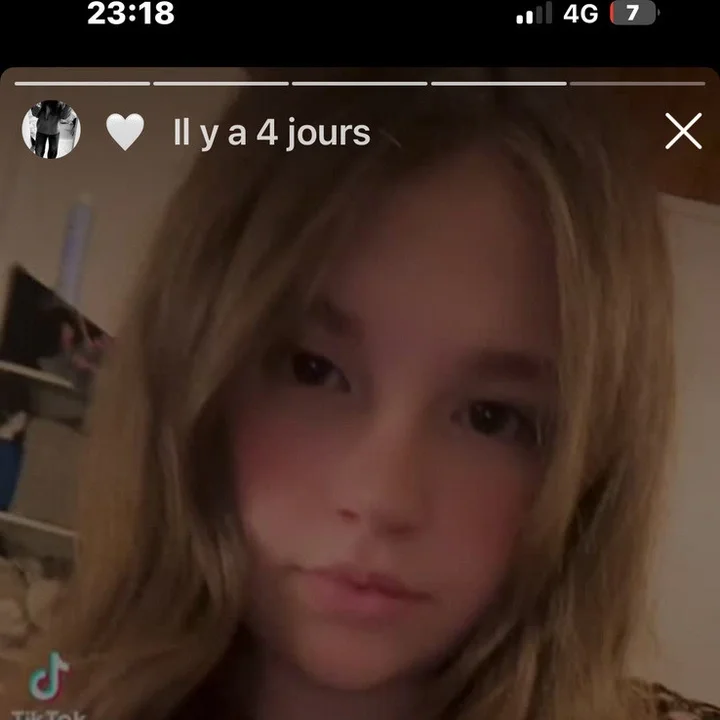The height and width of the screenshot is (720, 720).
Task: Close the story viewer
Action: pos(683,131)
